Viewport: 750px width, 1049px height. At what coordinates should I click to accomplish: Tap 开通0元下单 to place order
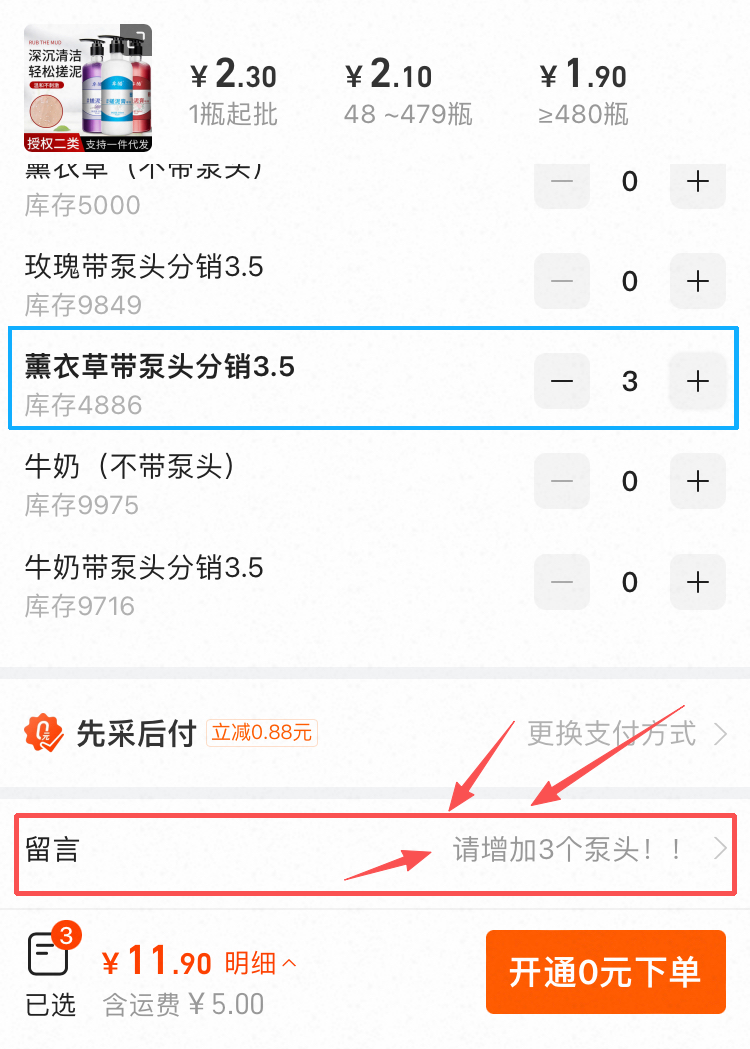pyautogui.click(x=605, y=972)
